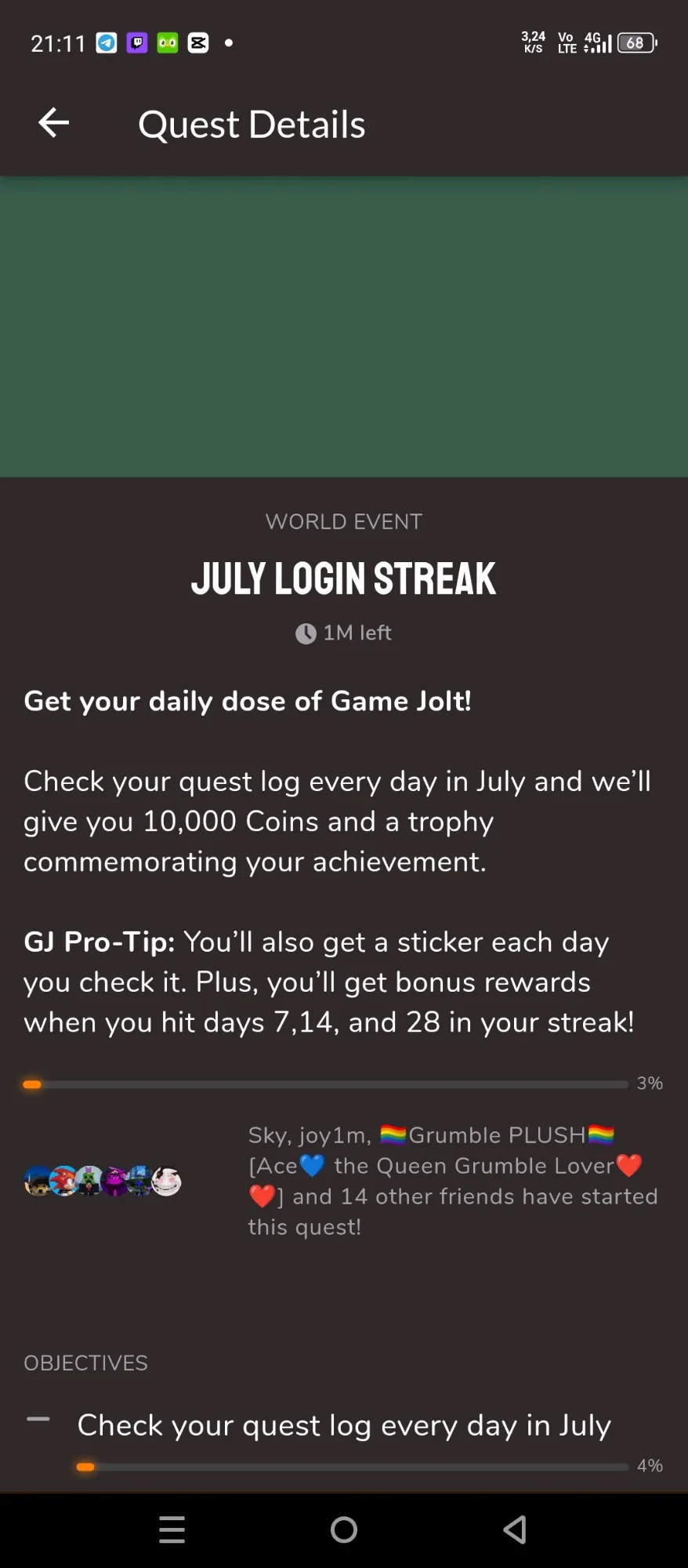Collapse the Check your quest log objective
688x1568 pixels.
click(x=38, y=1419)
